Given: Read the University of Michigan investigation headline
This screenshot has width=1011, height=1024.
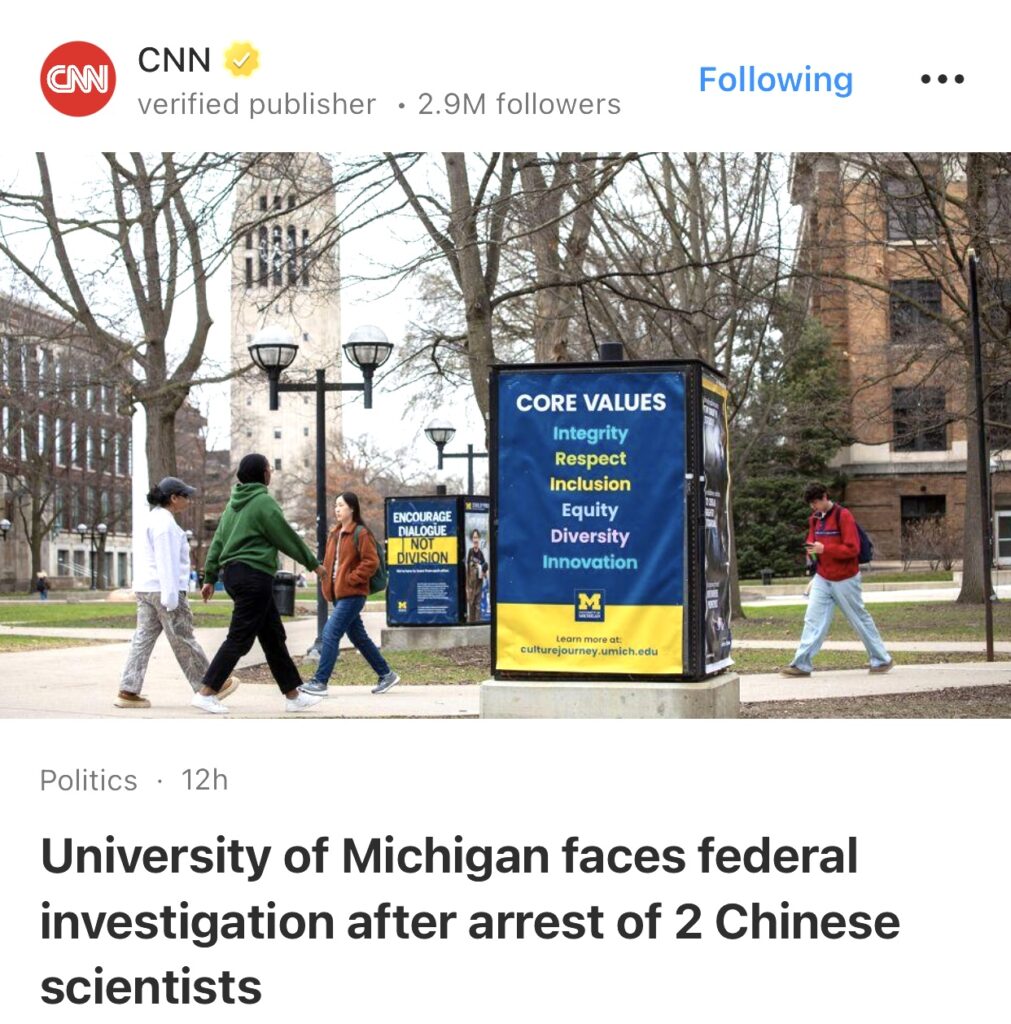Looking at the screenshot, I should [x=470, y=921].
